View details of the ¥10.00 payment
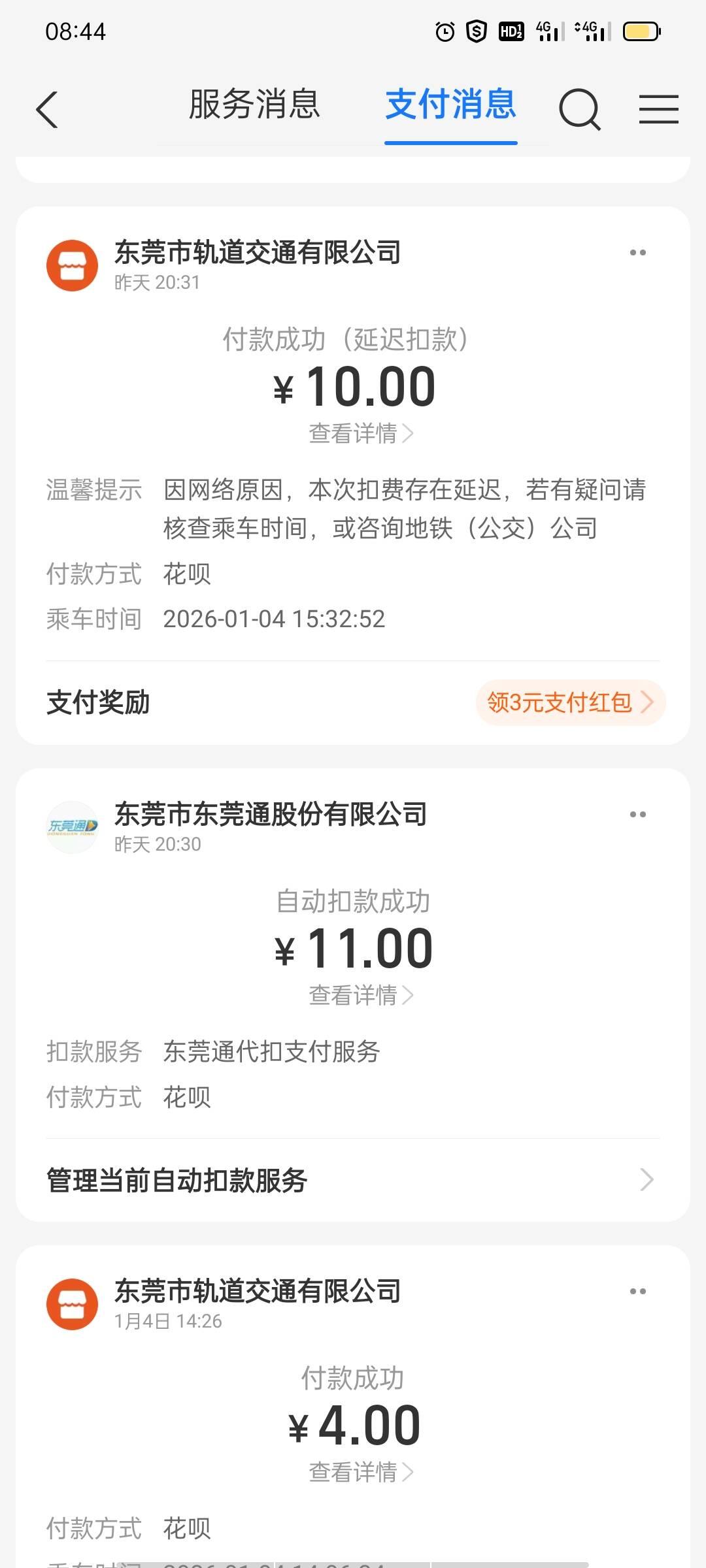This screenshot has height=1568, width=706. coord(360,433)
